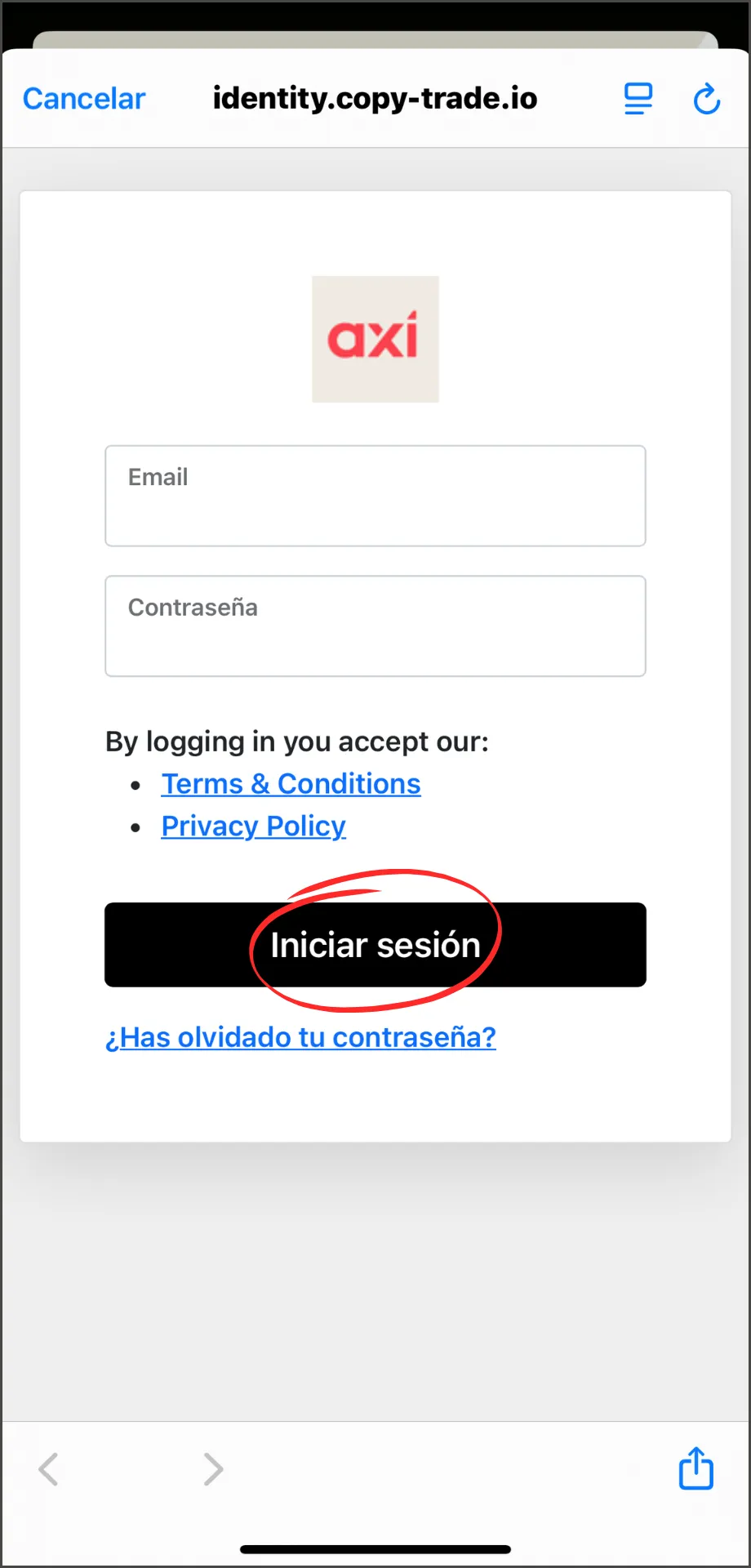Viewport: 751px width, 1568px height.
Task: Open the Terms & Conditions link
Action: point(291,784)
